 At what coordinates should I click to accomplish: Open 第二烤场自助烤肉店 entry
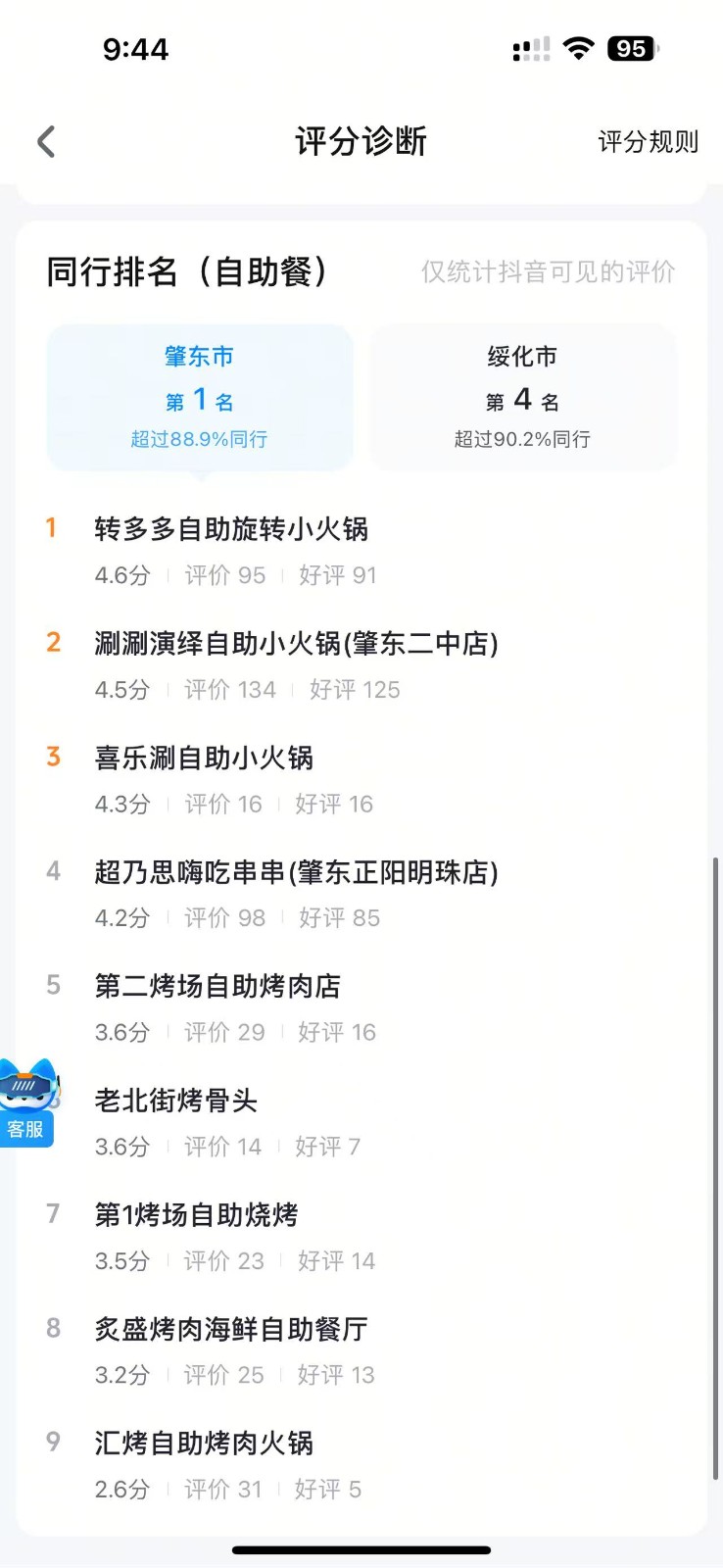tap(217, 987)
